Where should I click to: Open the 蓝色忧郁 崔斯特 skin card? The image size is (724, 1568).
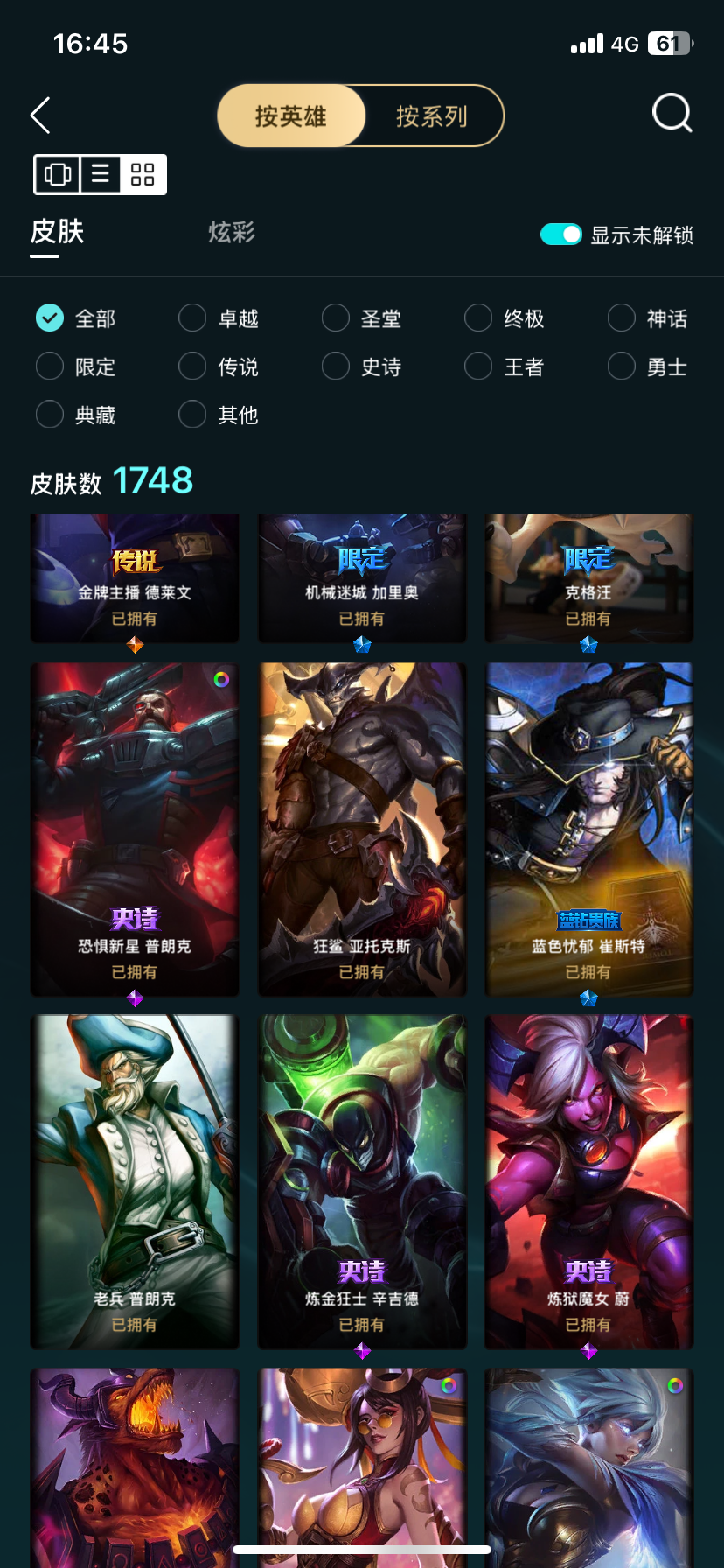pos(588,829)
